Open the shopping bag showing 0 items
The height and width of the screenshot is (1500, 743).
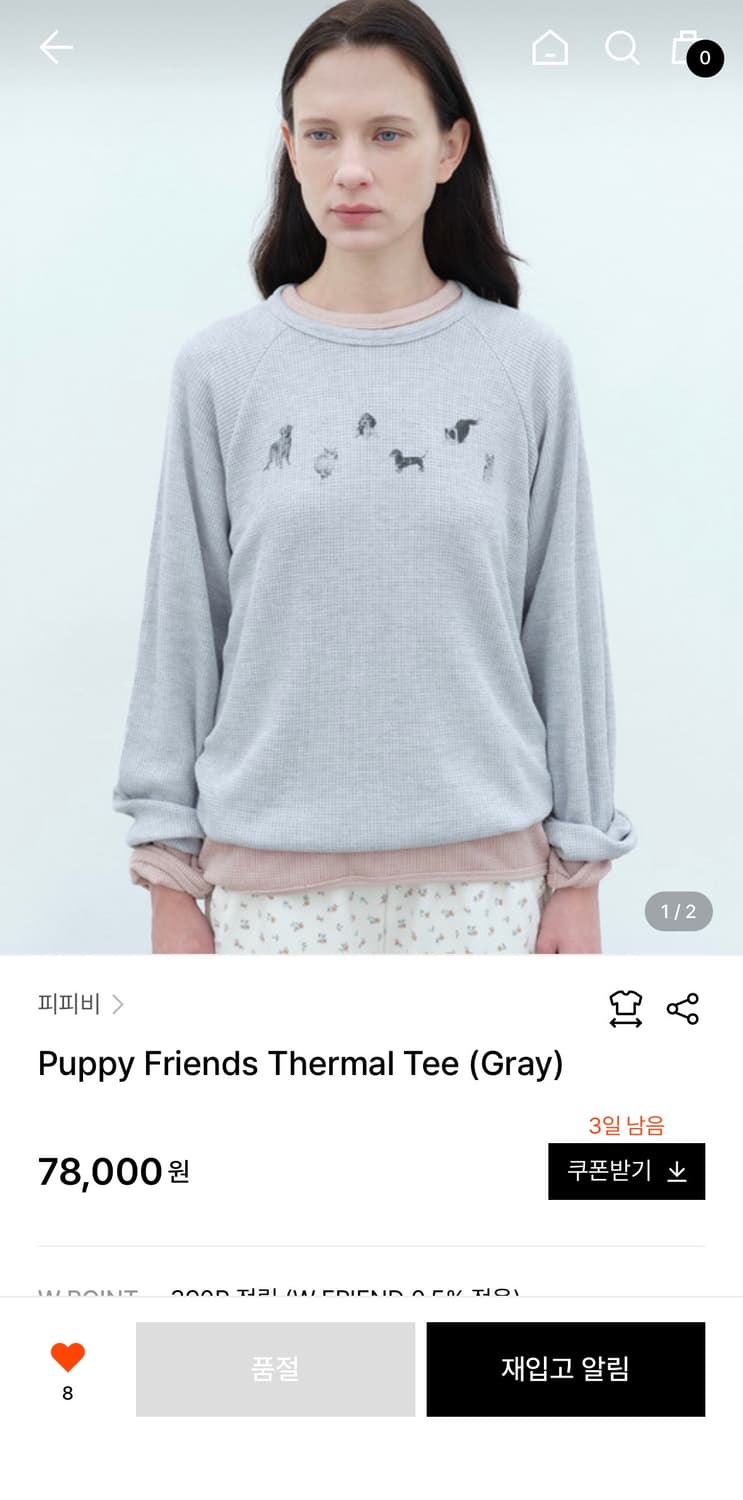click(688, 47)
